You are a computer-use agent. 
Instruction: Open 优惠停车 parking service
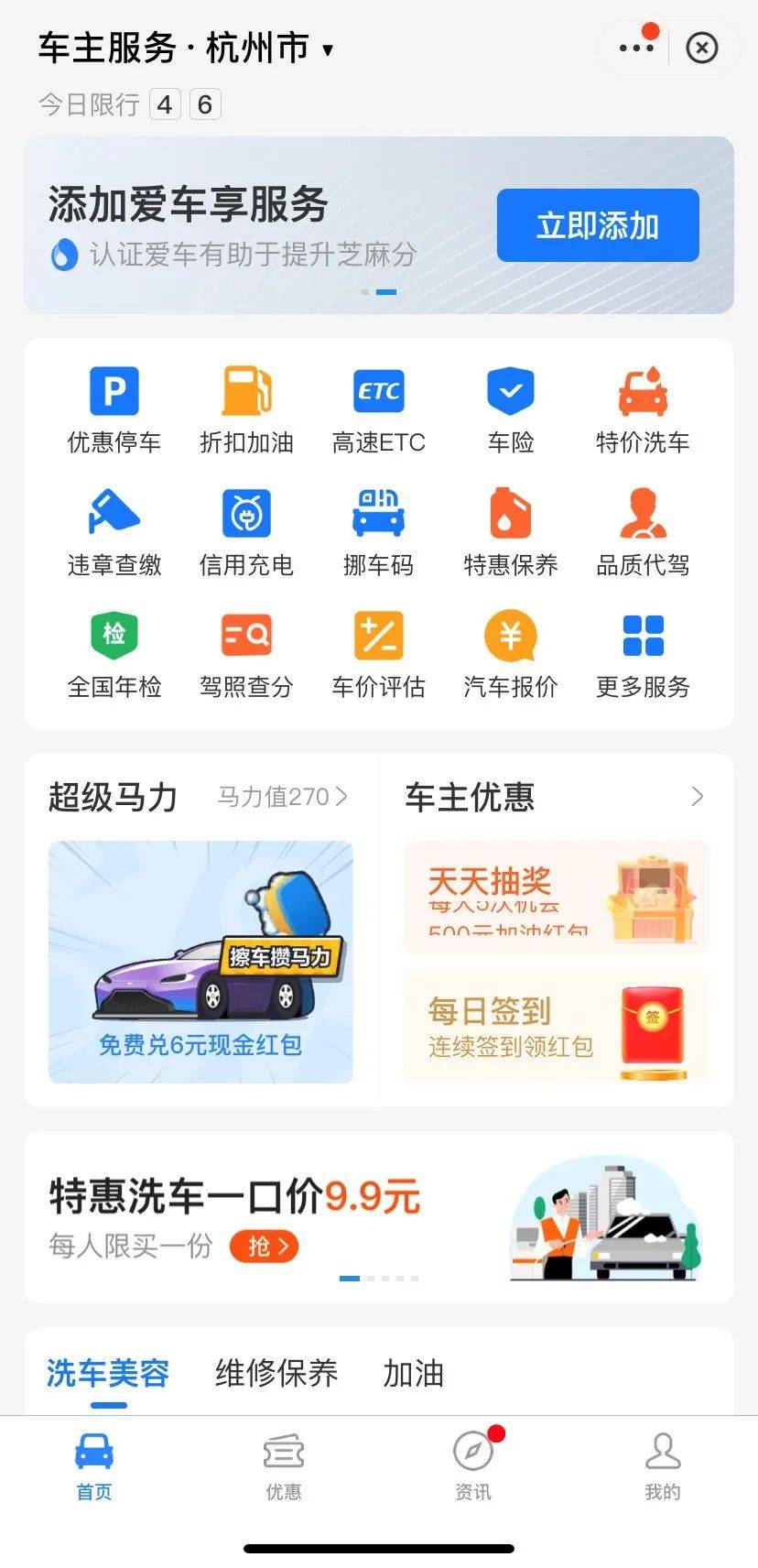[114, 409]
